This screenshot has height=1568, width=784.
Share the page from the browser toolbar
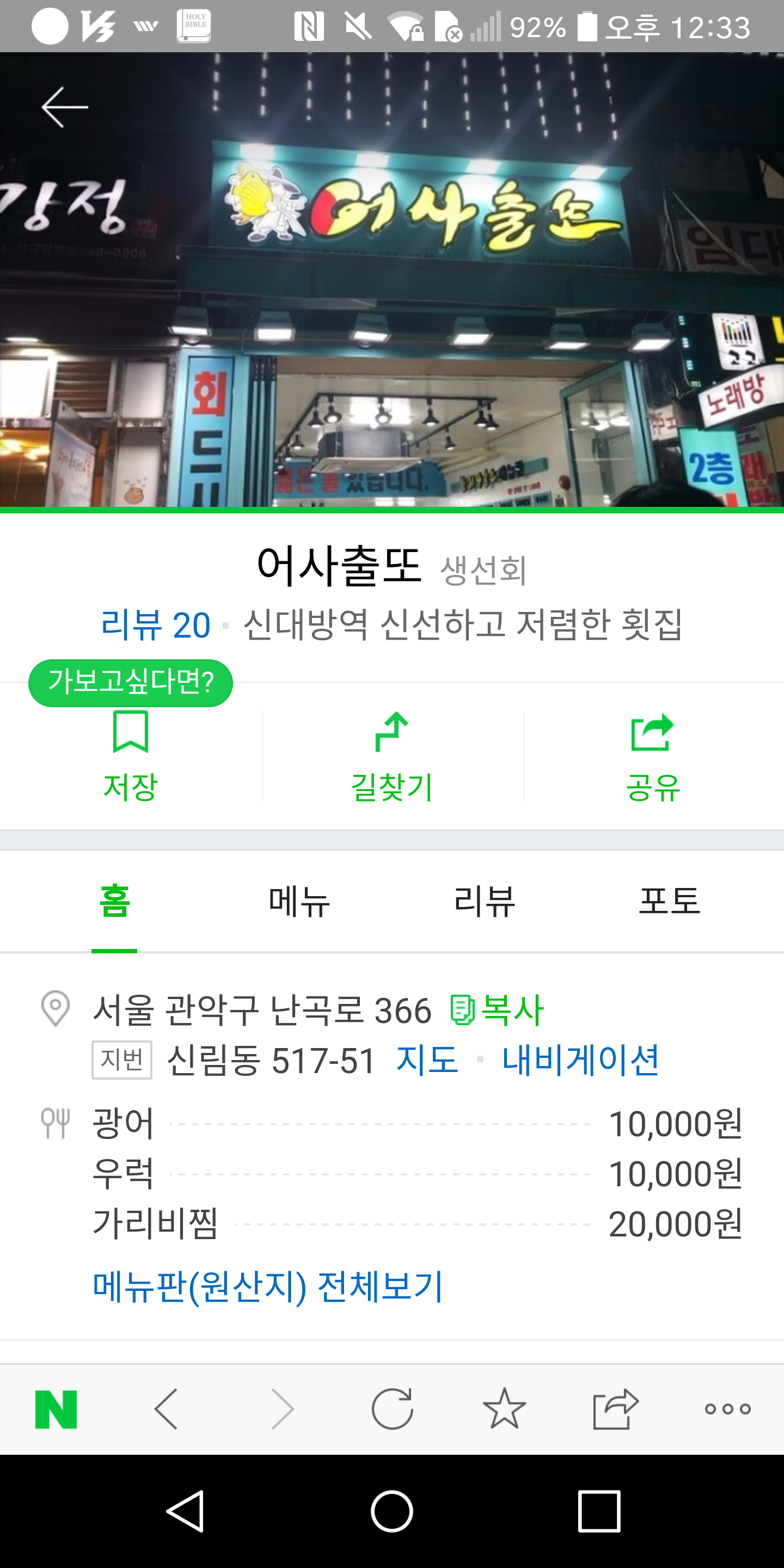tap(615, 1409)
